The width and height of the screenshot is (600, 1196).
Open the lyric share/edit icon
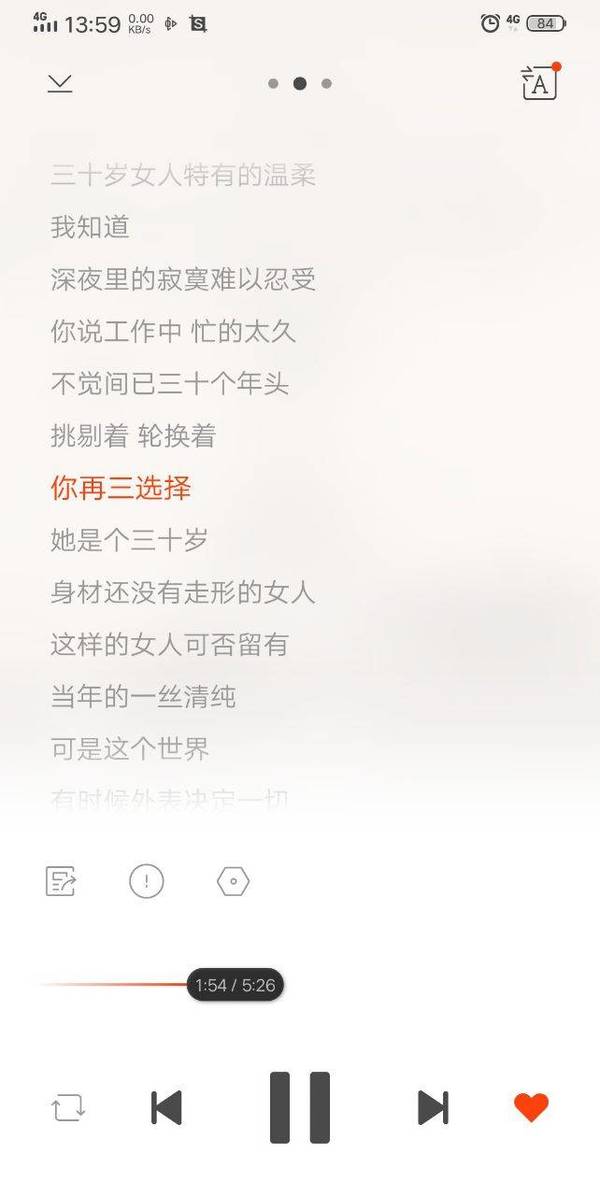pyautogui.click(x=61, y=881)
